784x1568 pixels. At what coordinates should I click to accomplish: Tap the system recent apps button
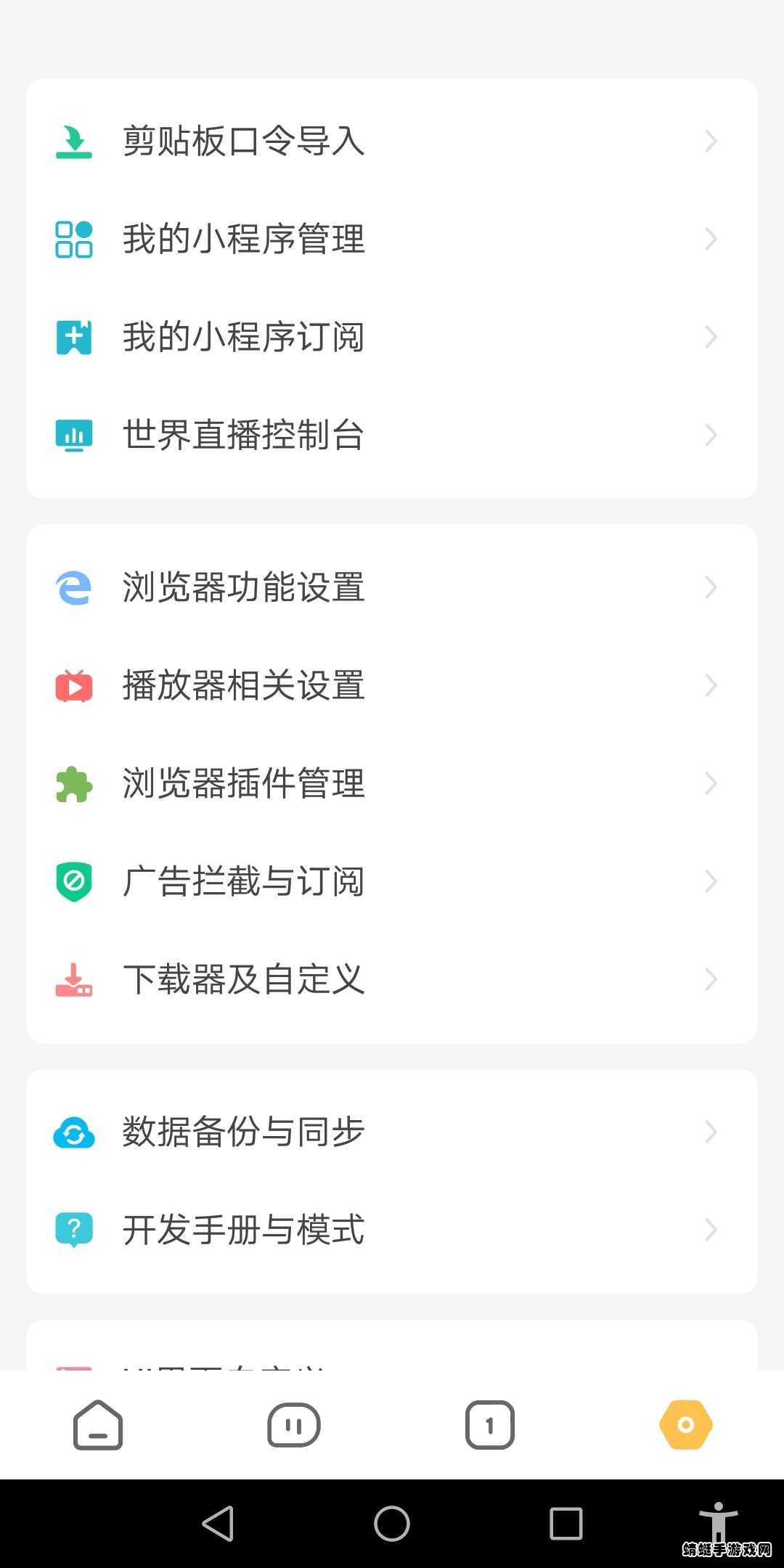566,1523
